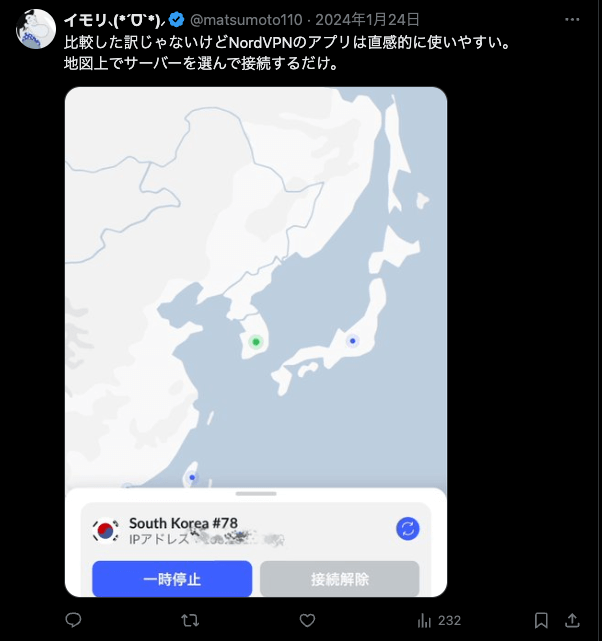The width and height of the screenshot is (602, 641).
Task: Share this post
Action: pos(573,620)
